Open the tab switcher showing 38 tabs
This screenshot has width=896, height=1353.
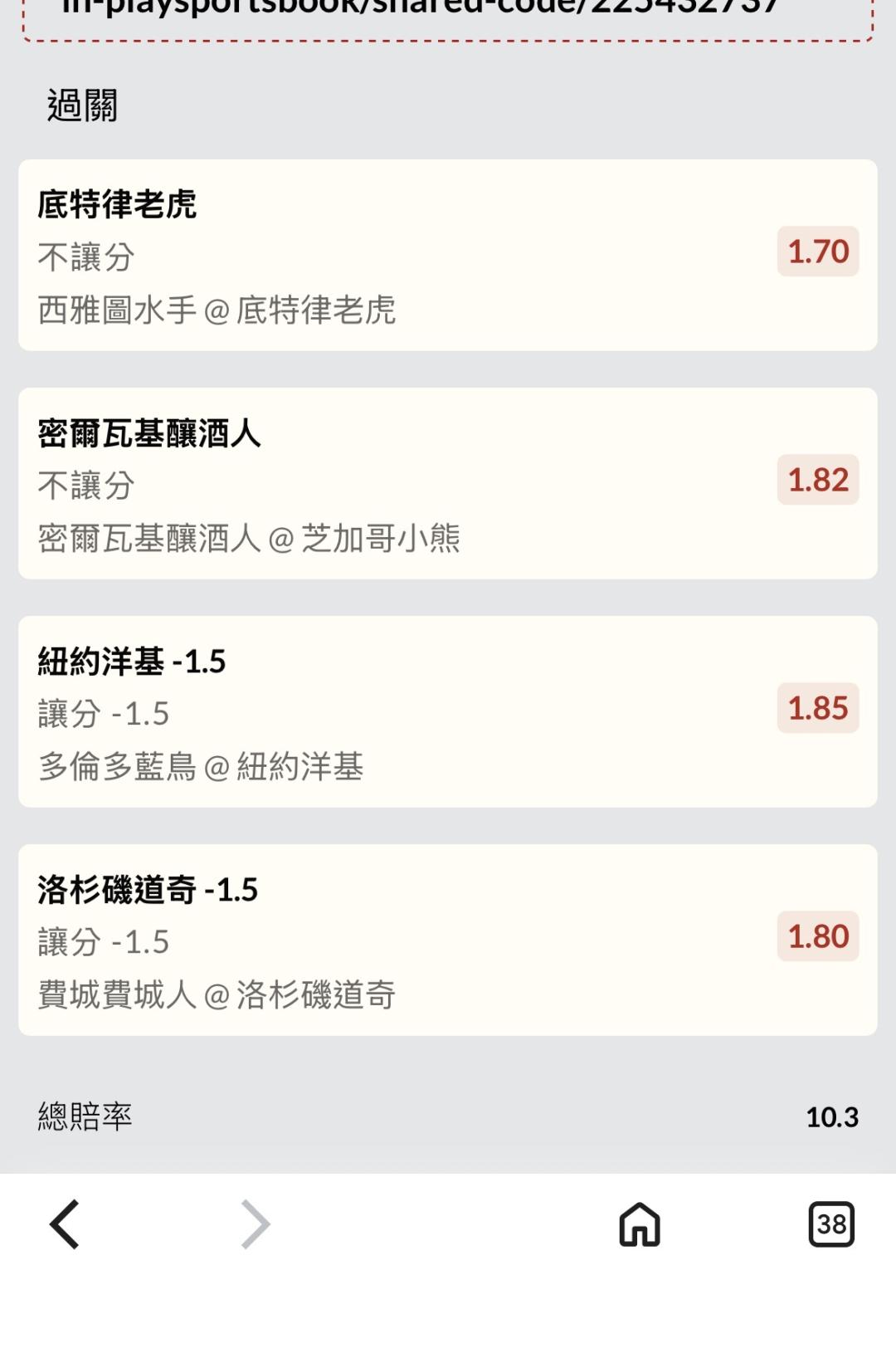(831, 1224)
